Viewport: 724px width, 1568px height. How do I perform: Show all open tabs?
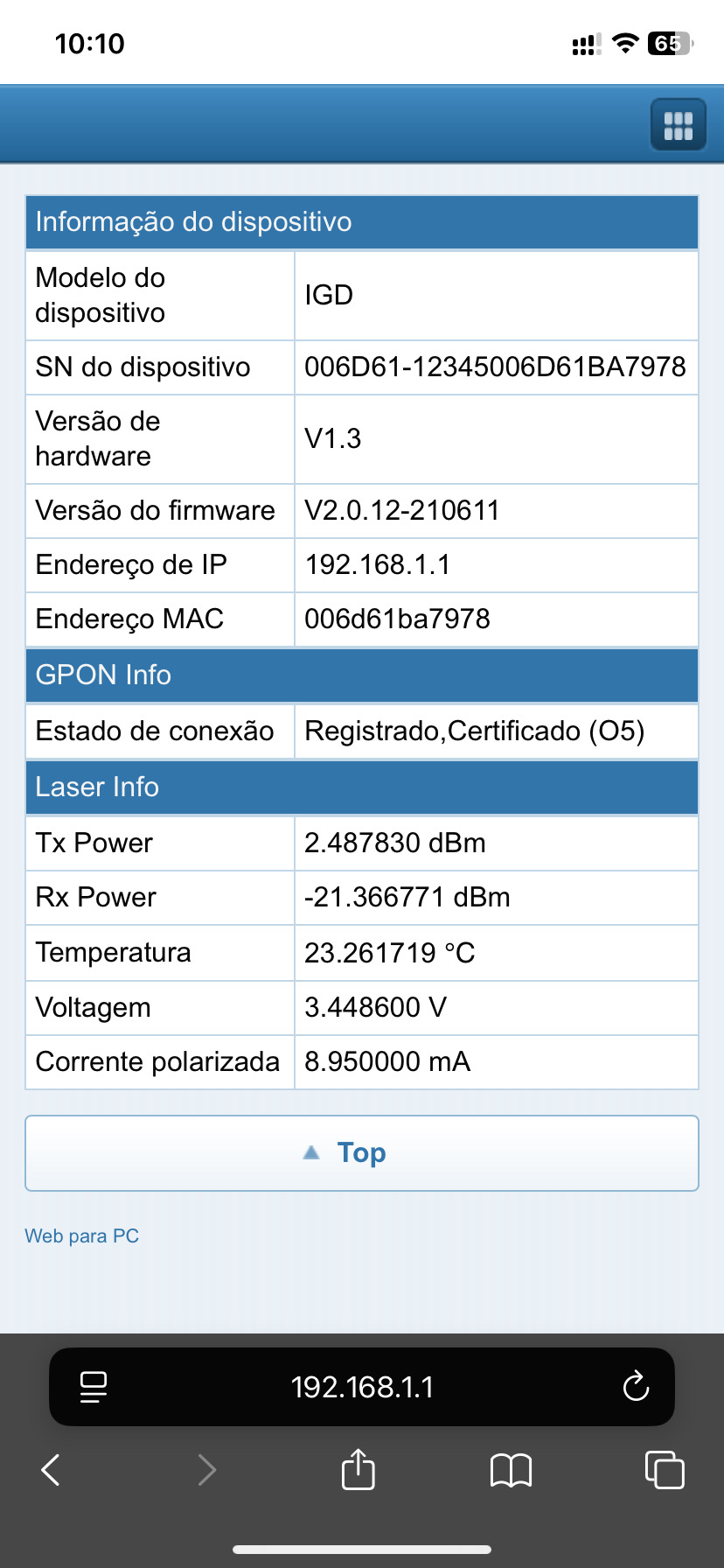tap(665, 1470)
